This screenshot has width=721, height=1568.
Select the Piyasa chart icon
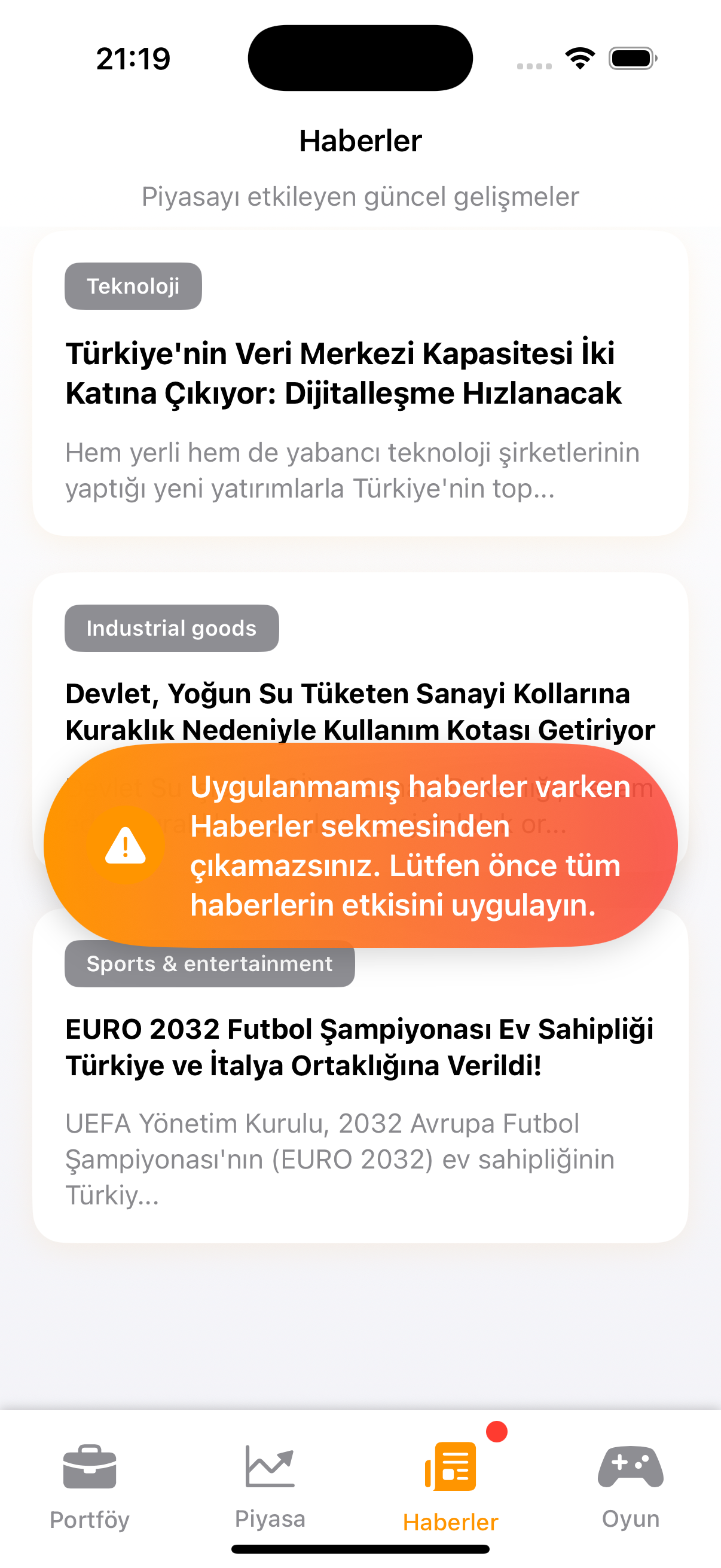[270, 1468]
